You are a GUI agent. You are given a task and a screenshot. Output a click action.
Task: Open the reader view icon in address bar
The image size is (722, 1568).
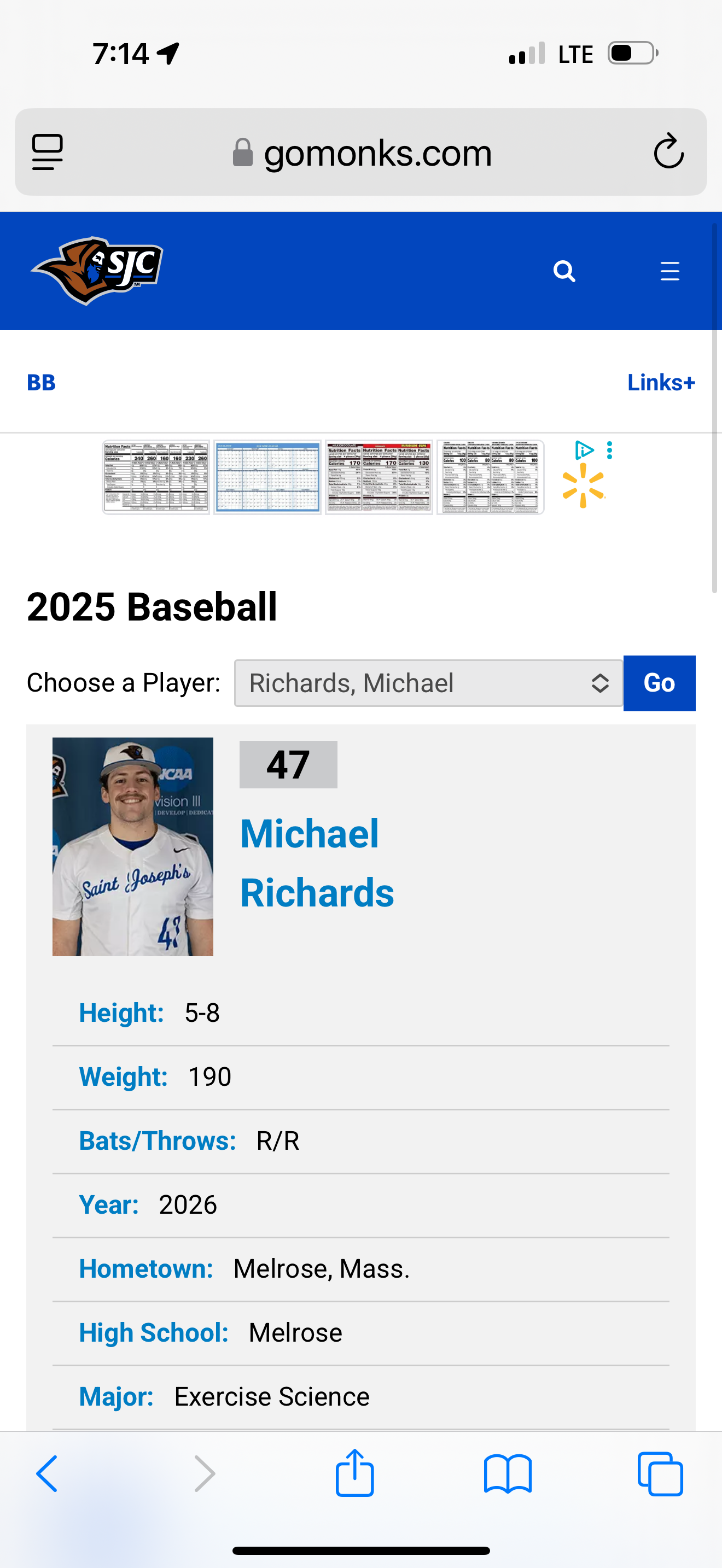click(48, 152)
